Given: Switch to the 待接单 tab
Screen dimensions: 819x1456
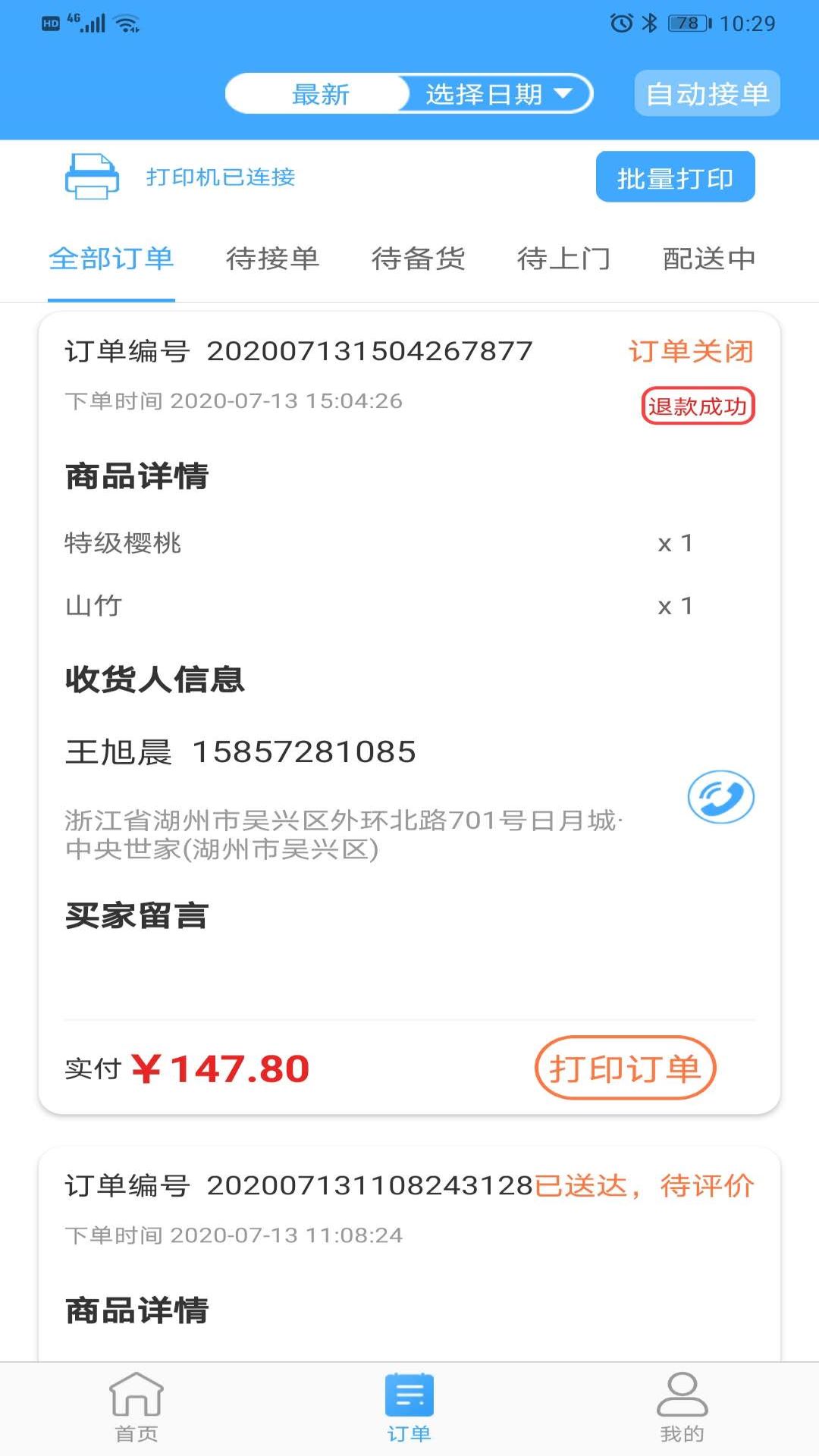Looking at the screenshot, I should (x=273, y=259).
